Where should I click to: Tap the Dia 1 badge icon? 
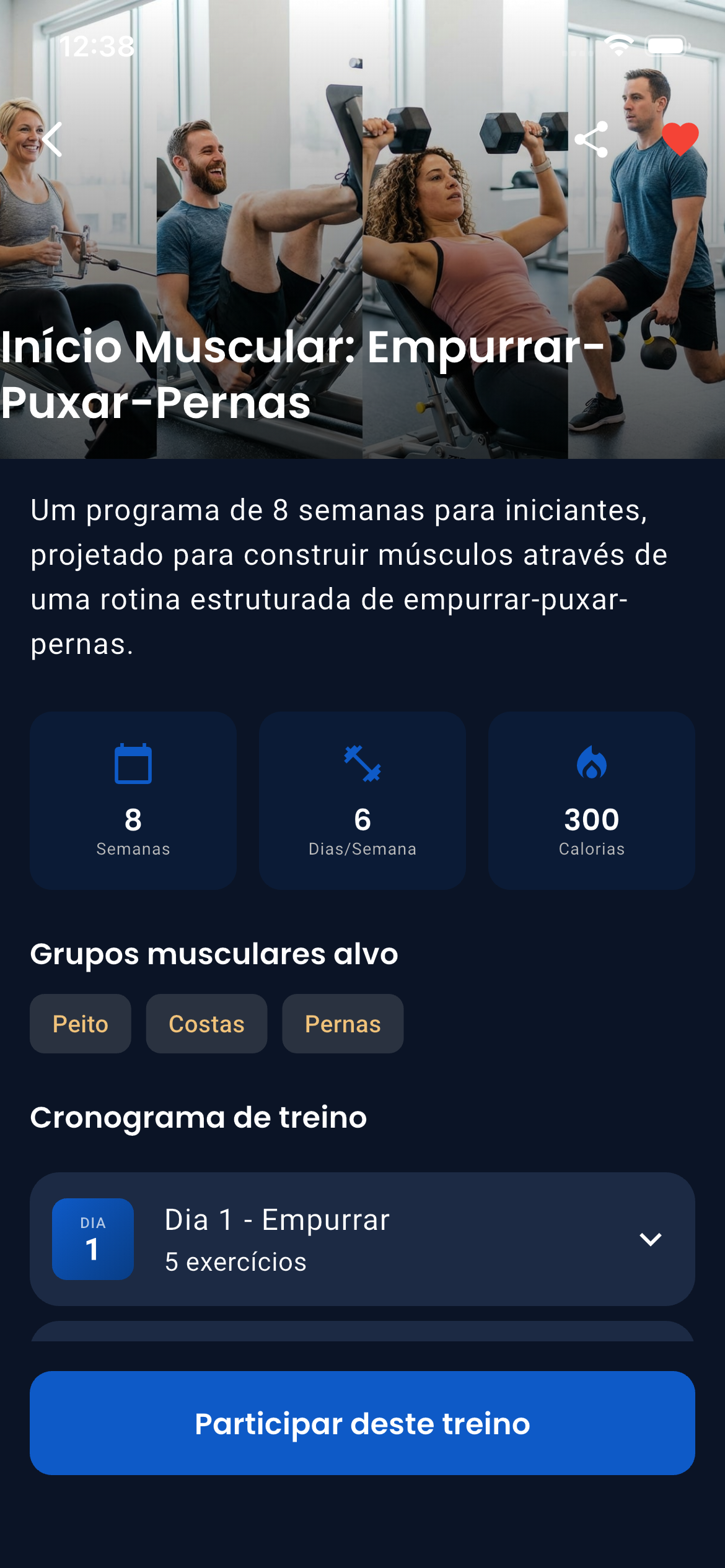92,1239
